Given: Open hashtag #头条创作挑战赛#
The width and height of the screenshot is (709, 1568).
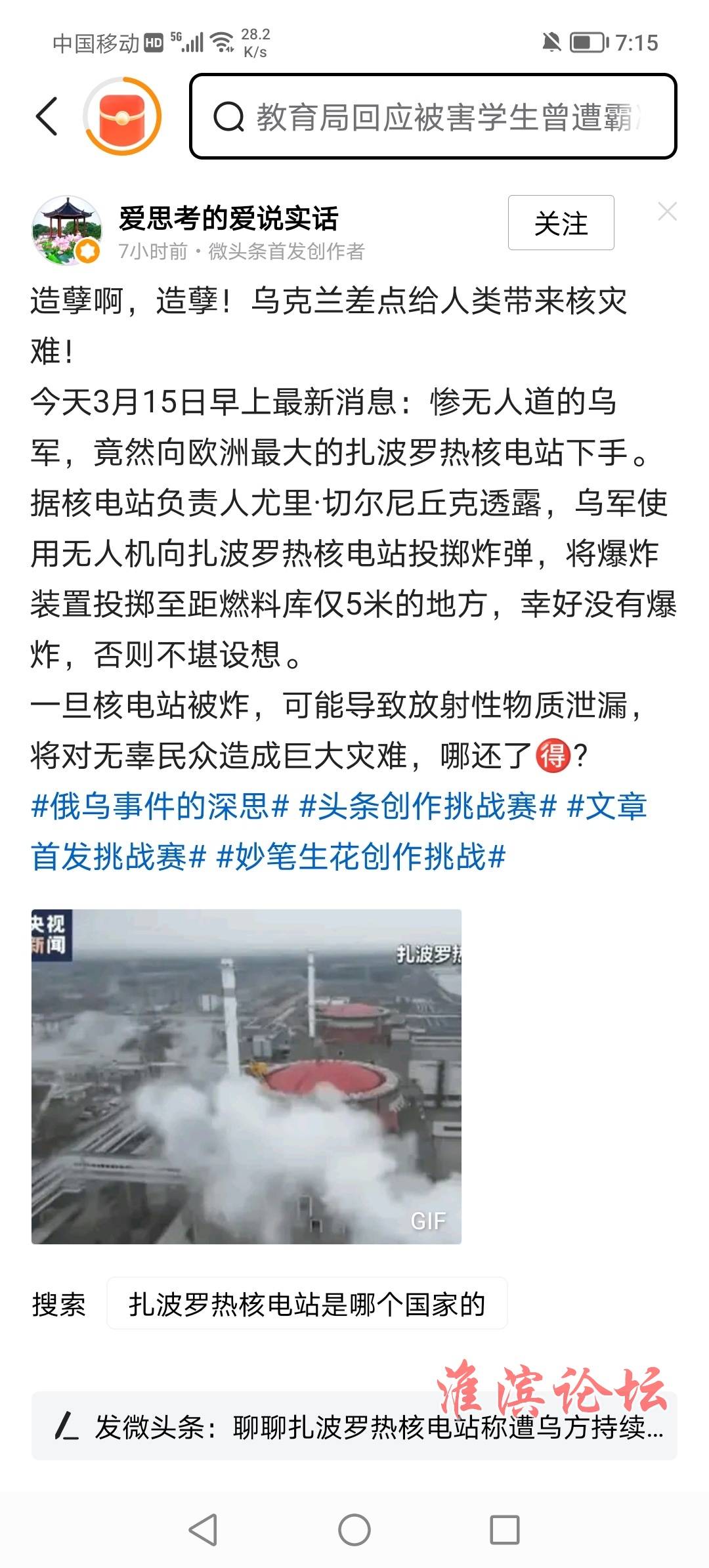Looking at the screenshot, I should point(427,806).
